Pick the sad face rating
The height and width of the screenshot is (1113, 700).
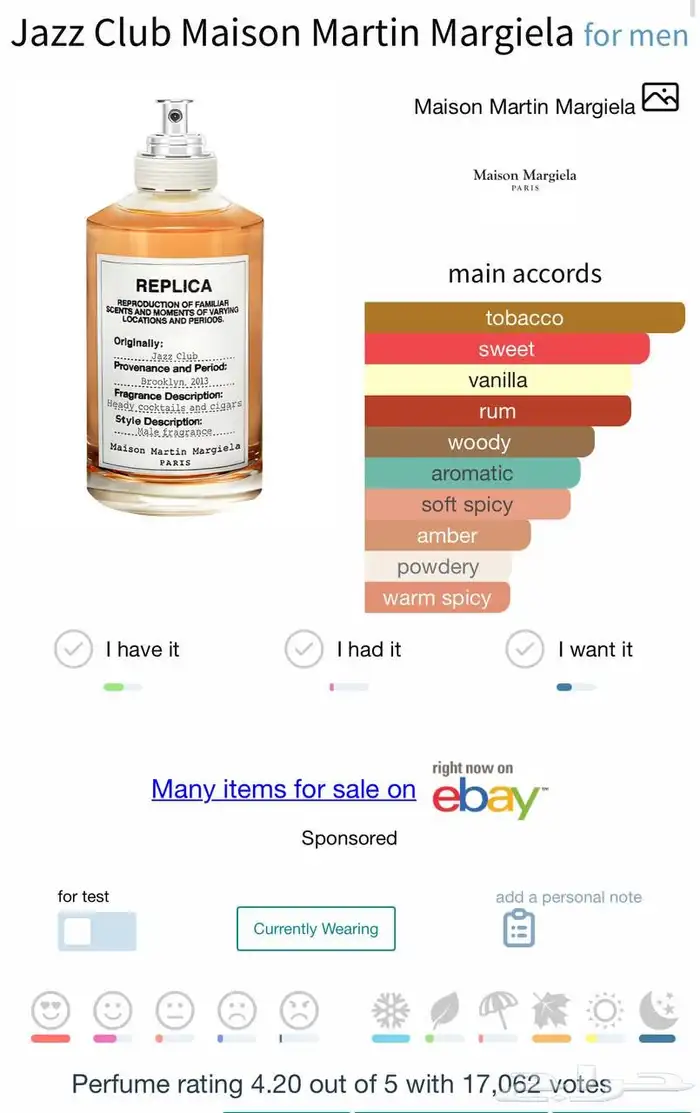237,1011
